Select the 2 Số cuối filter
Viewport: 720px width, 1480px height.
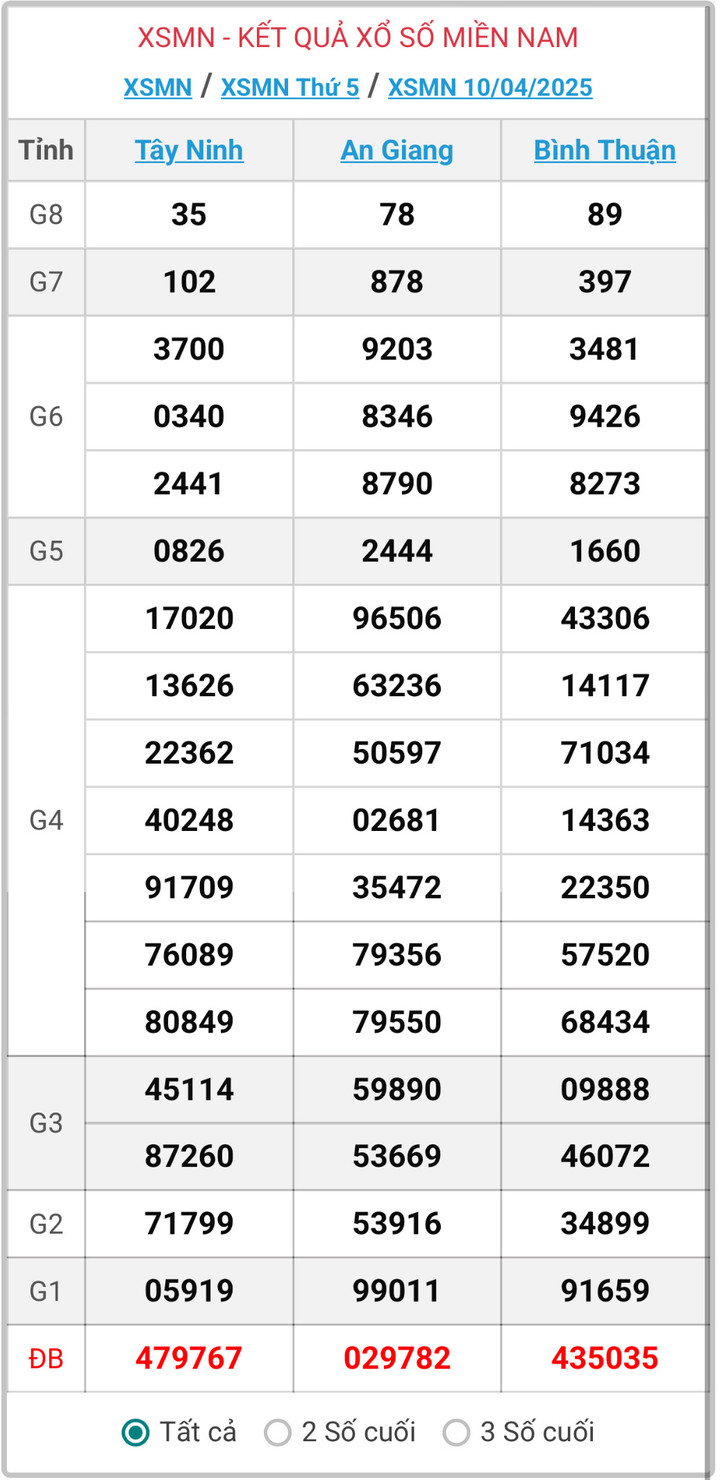(x=278, y=1432)
